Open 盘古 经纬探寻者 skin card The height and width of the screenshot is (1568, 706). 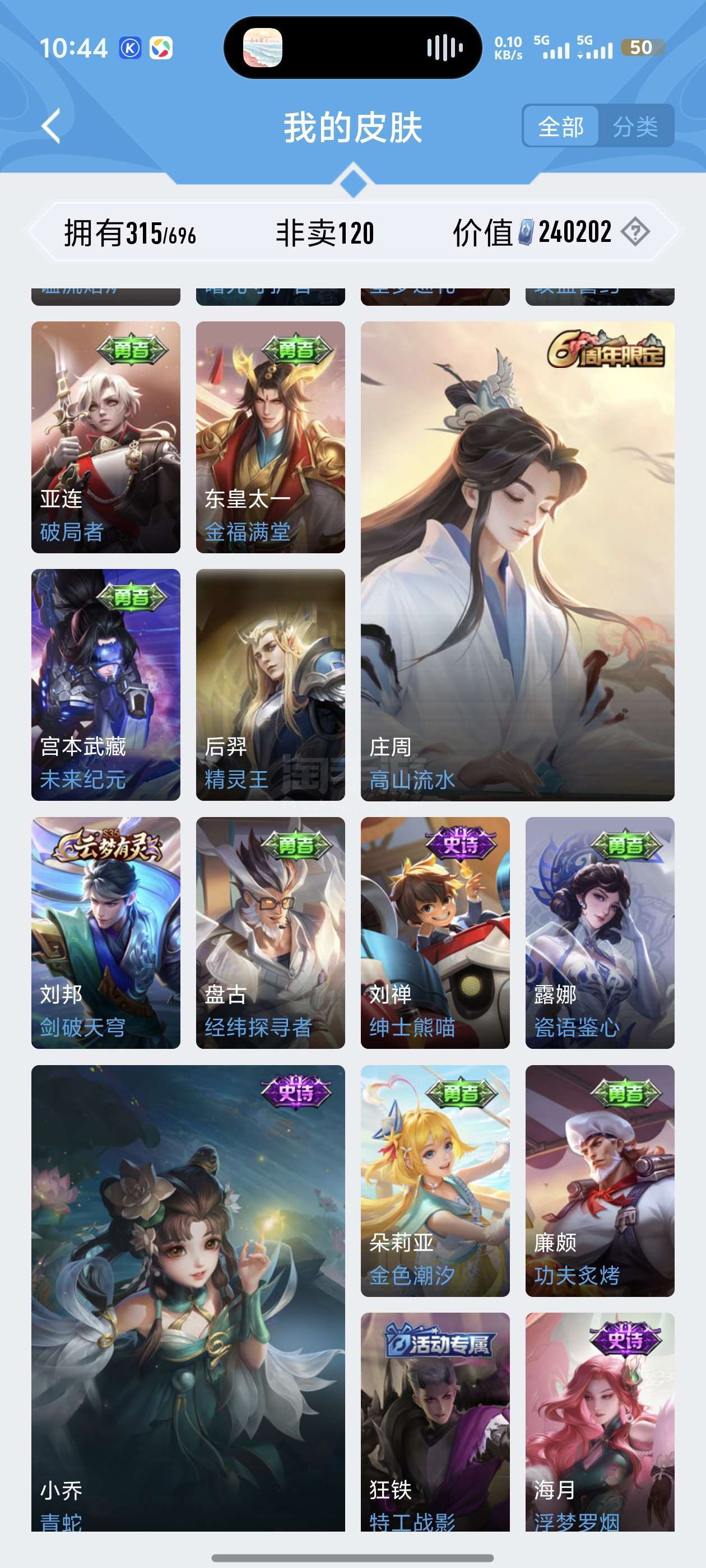271,932
